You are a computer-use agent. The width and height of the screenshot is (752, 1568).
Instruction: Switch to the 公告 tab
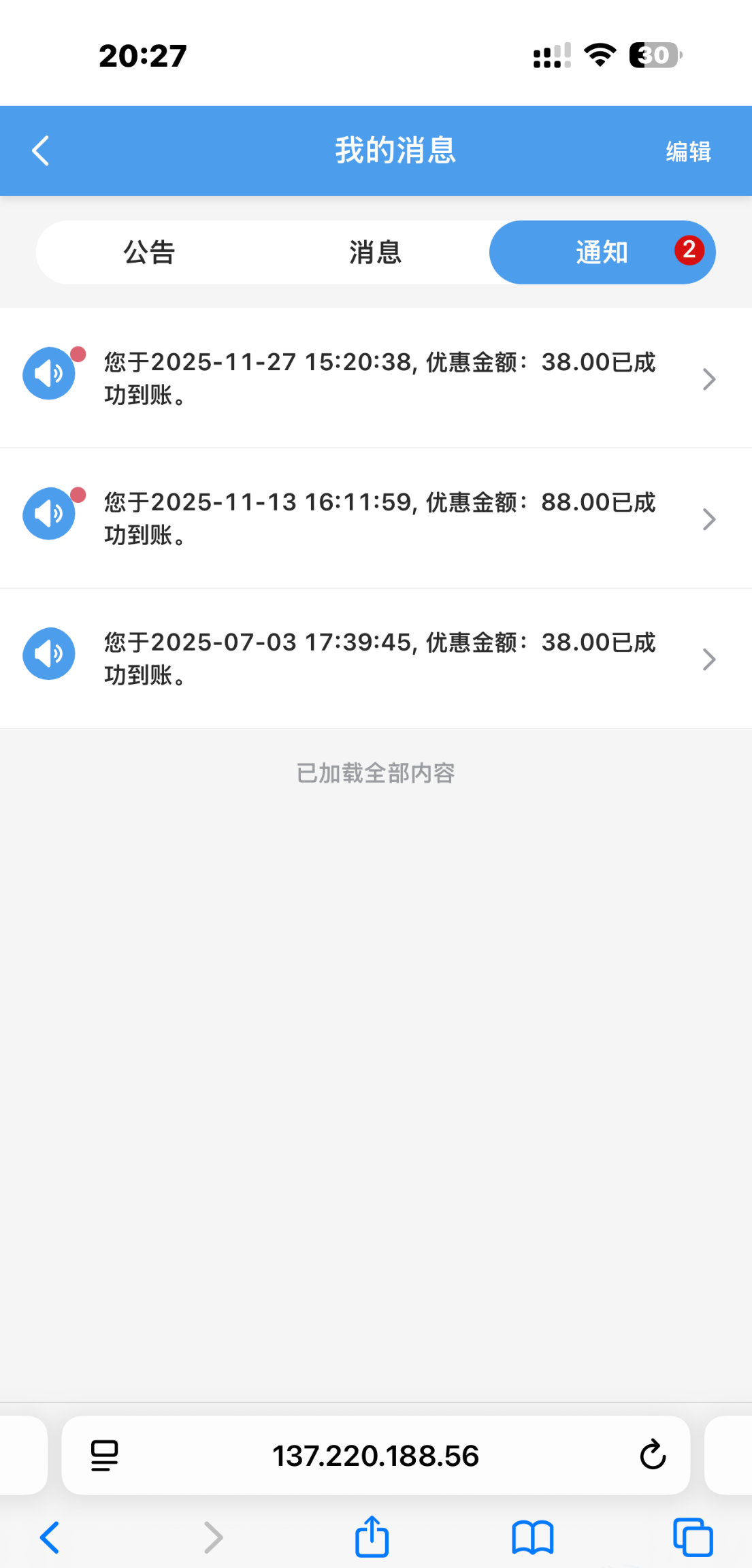[x=149, y=252]
